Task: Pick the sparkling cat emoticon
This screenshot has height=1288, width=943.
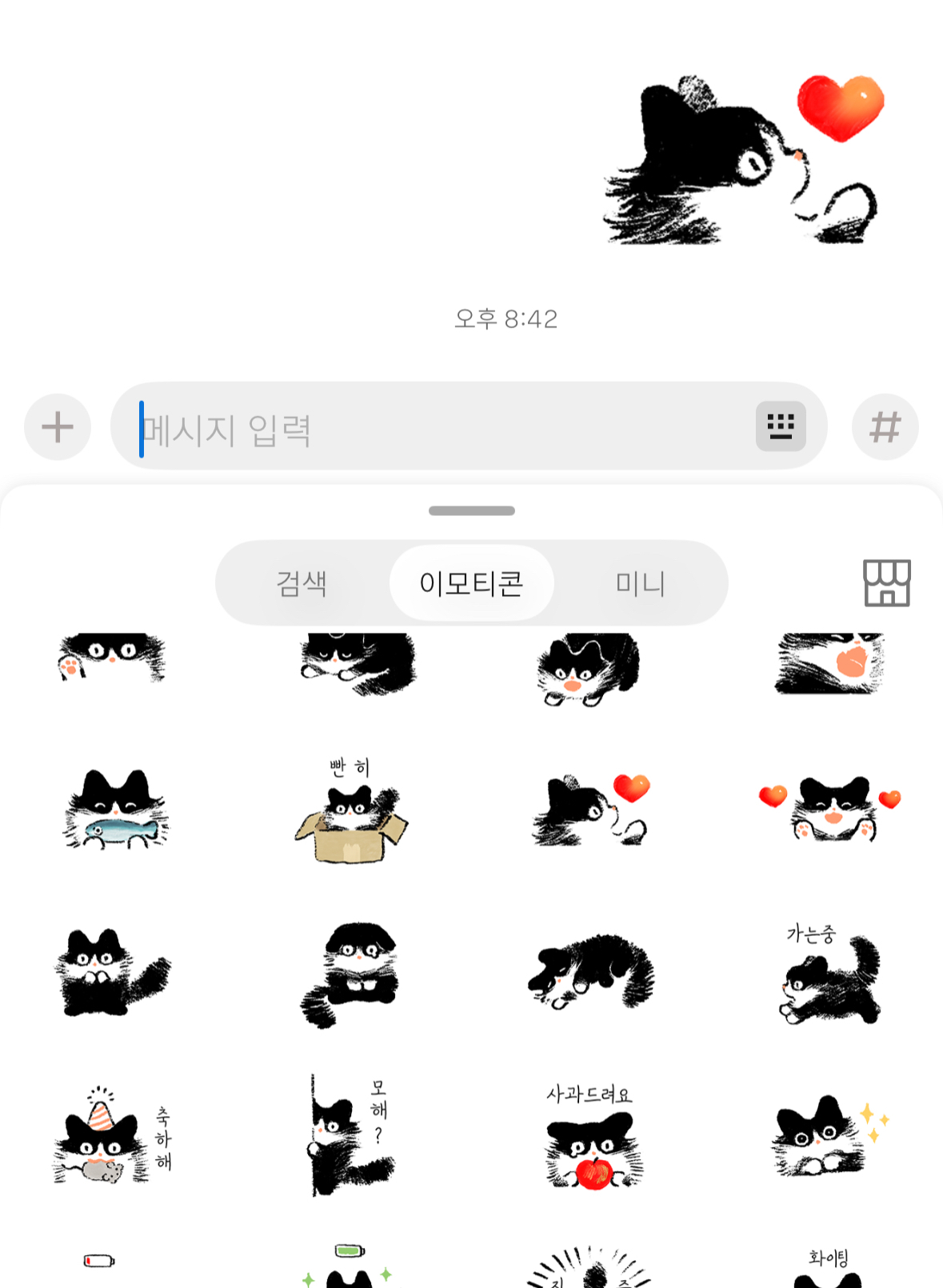Action: tap(829, 1135)
